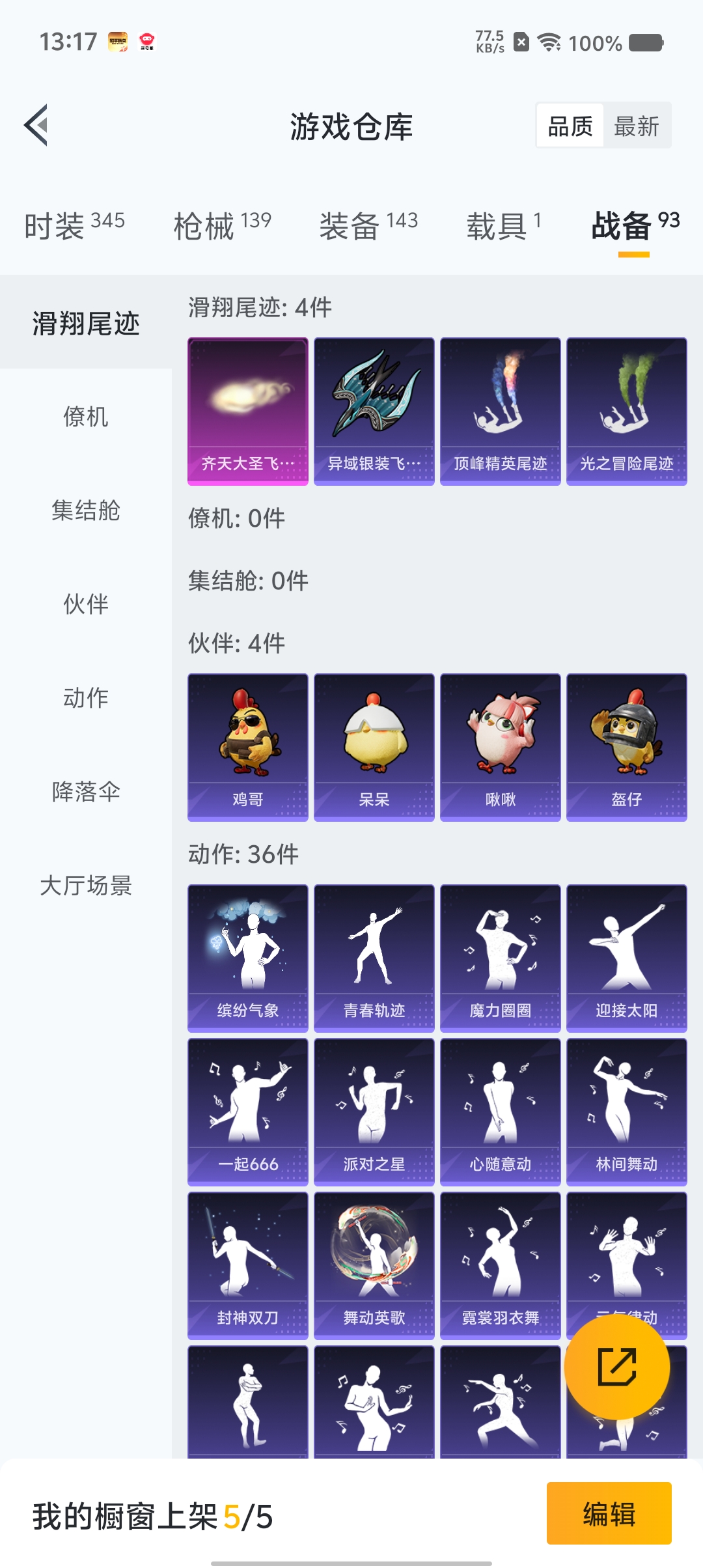Expand the 降落伞 category in sidebar
The width and height of the screenshot is (703, 1568).
[x=87, y=791]
